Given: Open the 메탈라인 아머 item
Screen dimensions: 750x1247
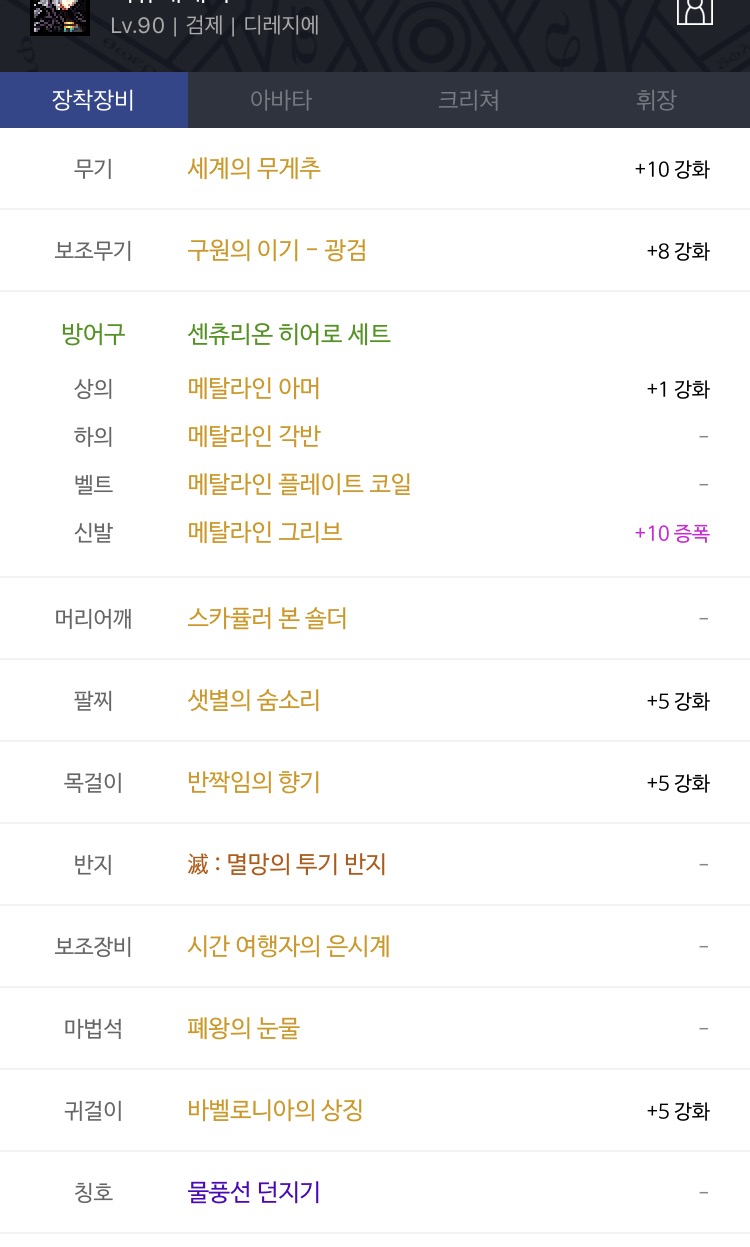Looking at the screenshot, I should pyautogui.click(x=254, y=388).
